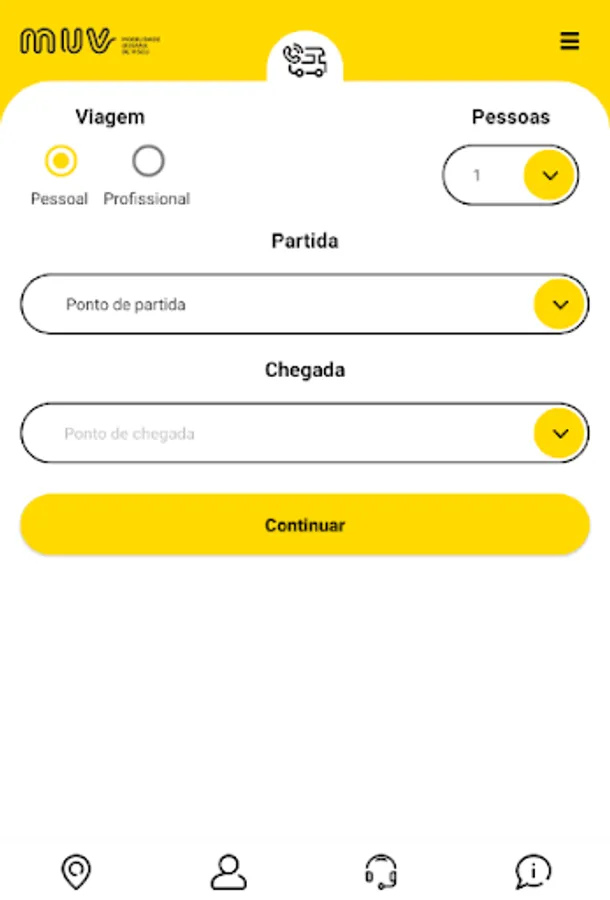The width and height of the screenshot is (610, 900).
Task: Open the hamburger menu
Action: point(569,41)
